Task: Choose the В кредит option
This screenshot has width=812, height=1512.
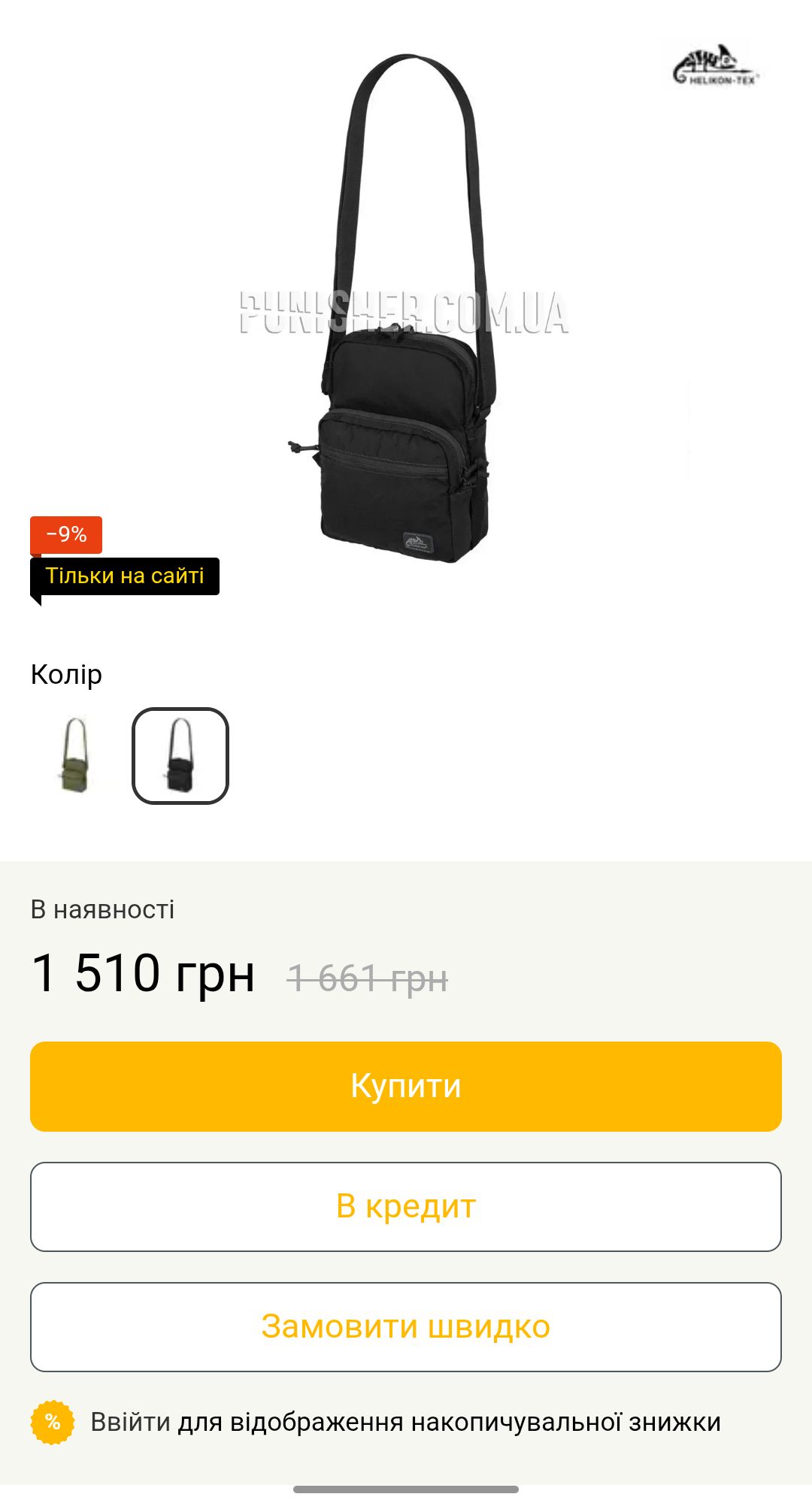Action: pyautogui.click(x=406, y=1206)
